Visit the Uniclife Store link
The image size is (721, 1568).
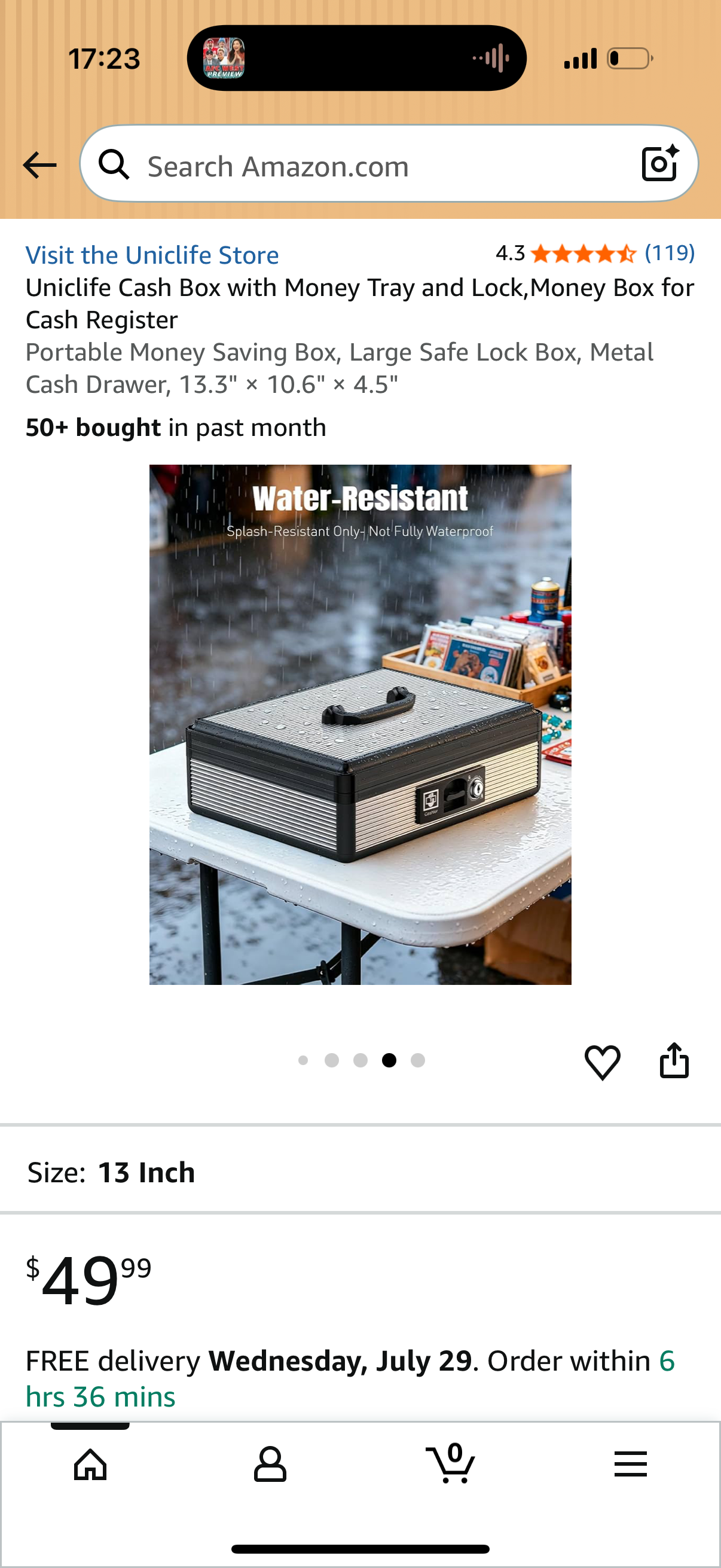pyautogui.click(x=152, y=255)
